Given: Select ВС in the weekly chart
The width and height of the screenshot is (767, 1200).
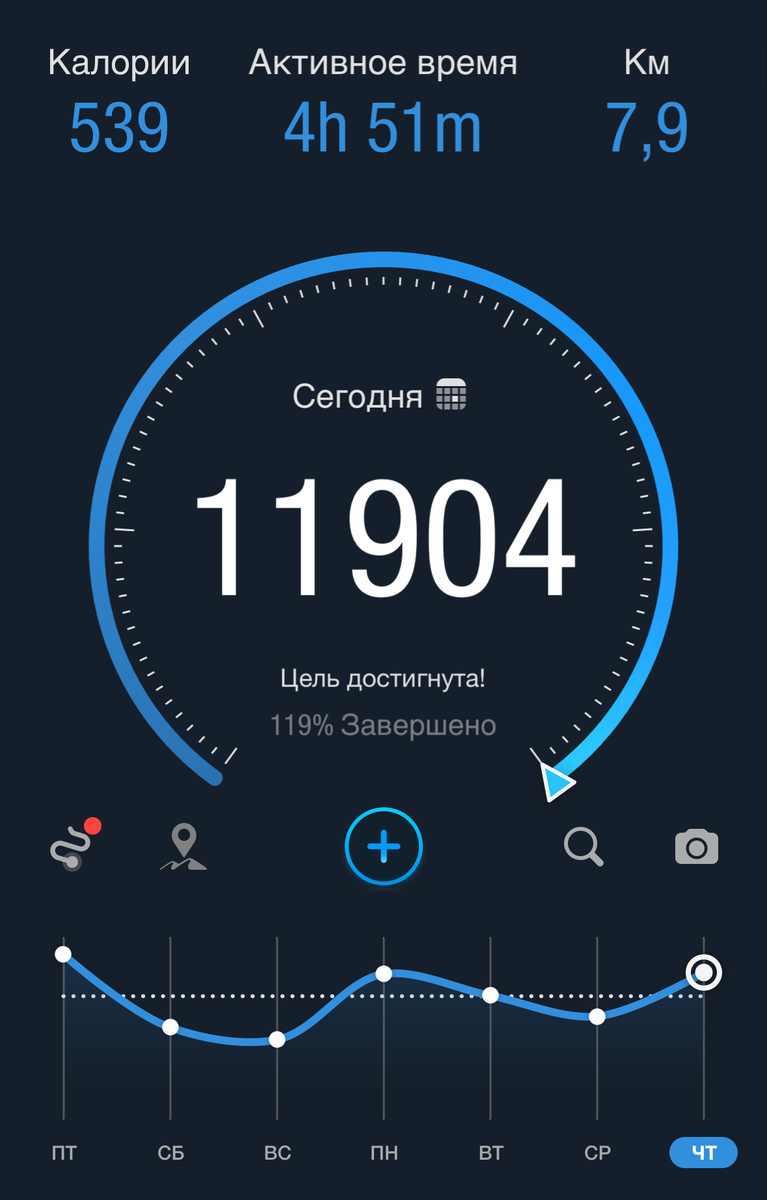Looking at the screenshot, I should [x=277, y=1152].
